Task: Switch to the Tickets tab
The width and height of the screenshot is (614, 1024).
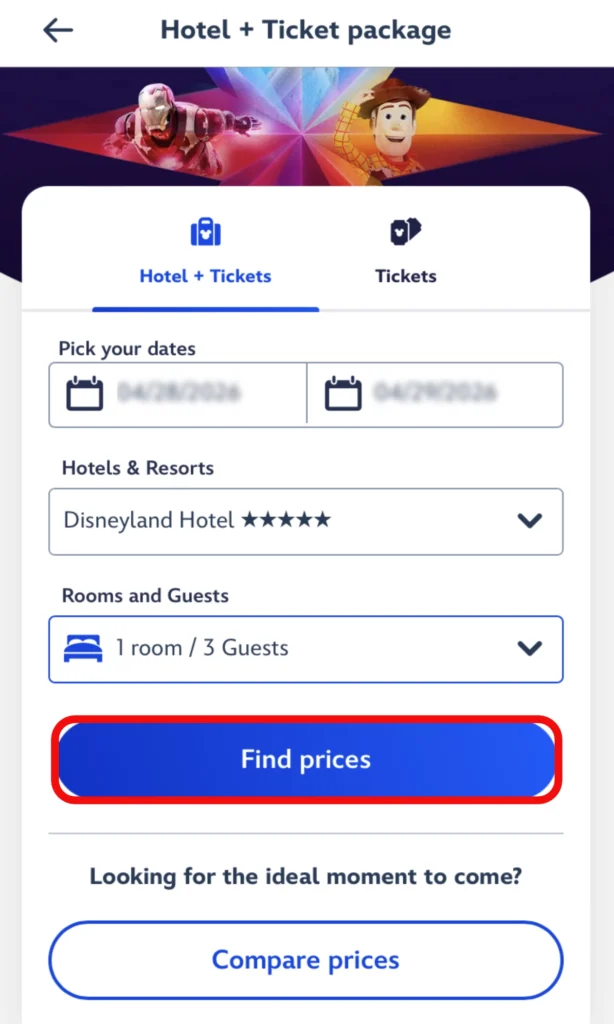Action: tap(405, 253)
